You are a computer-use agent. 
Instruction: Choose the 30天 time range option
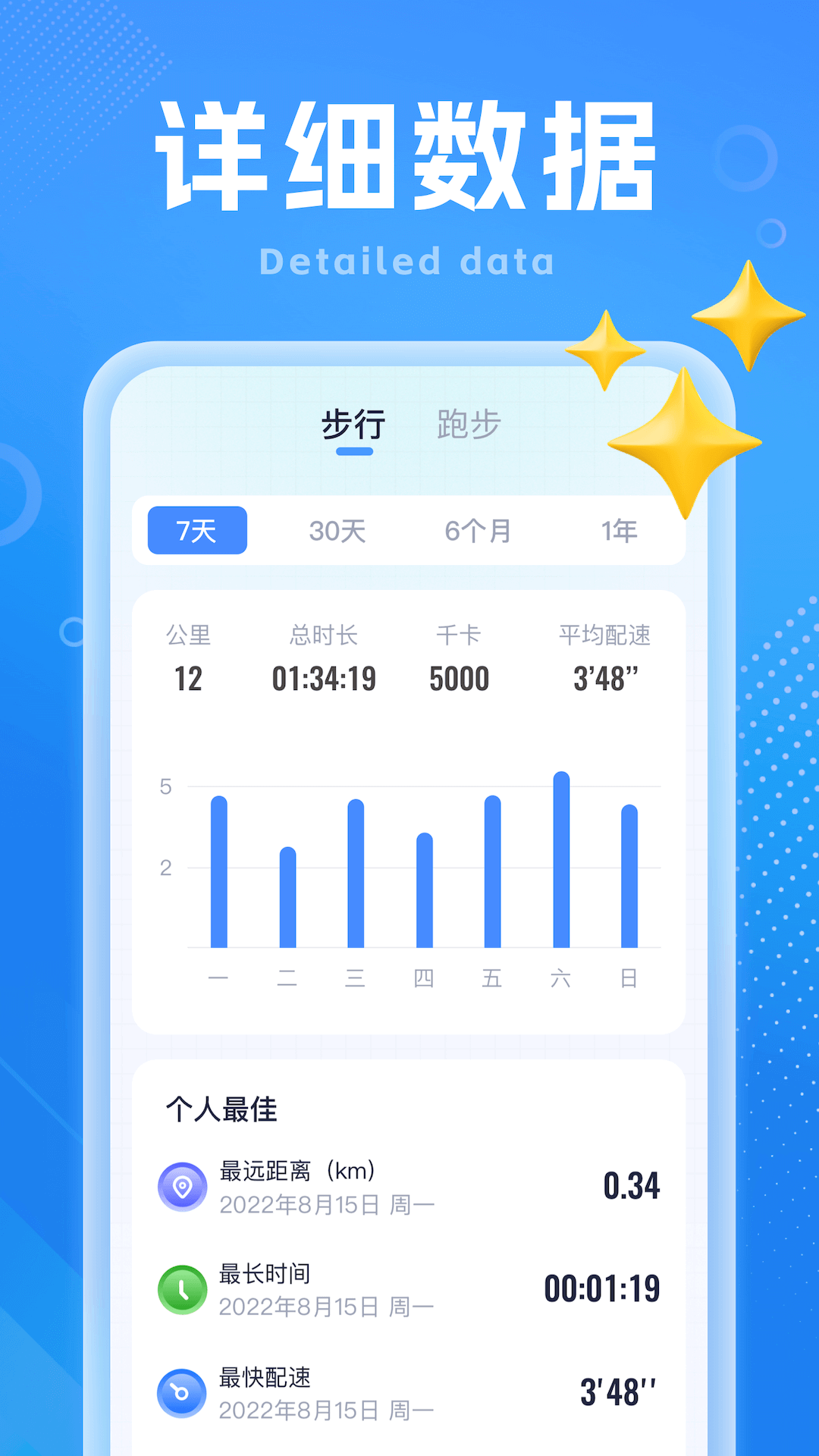coord(336,530)
